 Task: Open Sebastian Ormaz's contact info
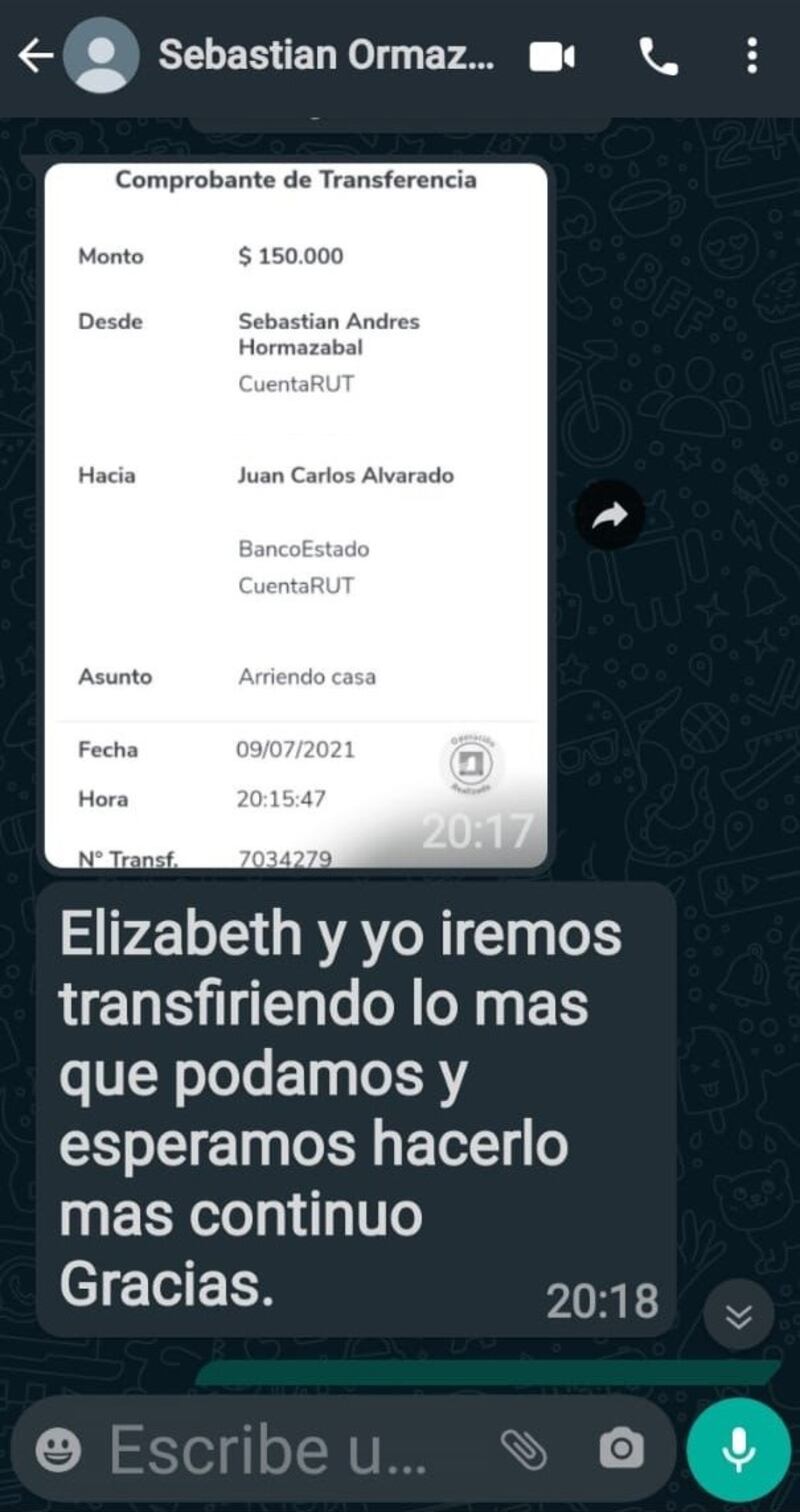click(x=325, y=57)
